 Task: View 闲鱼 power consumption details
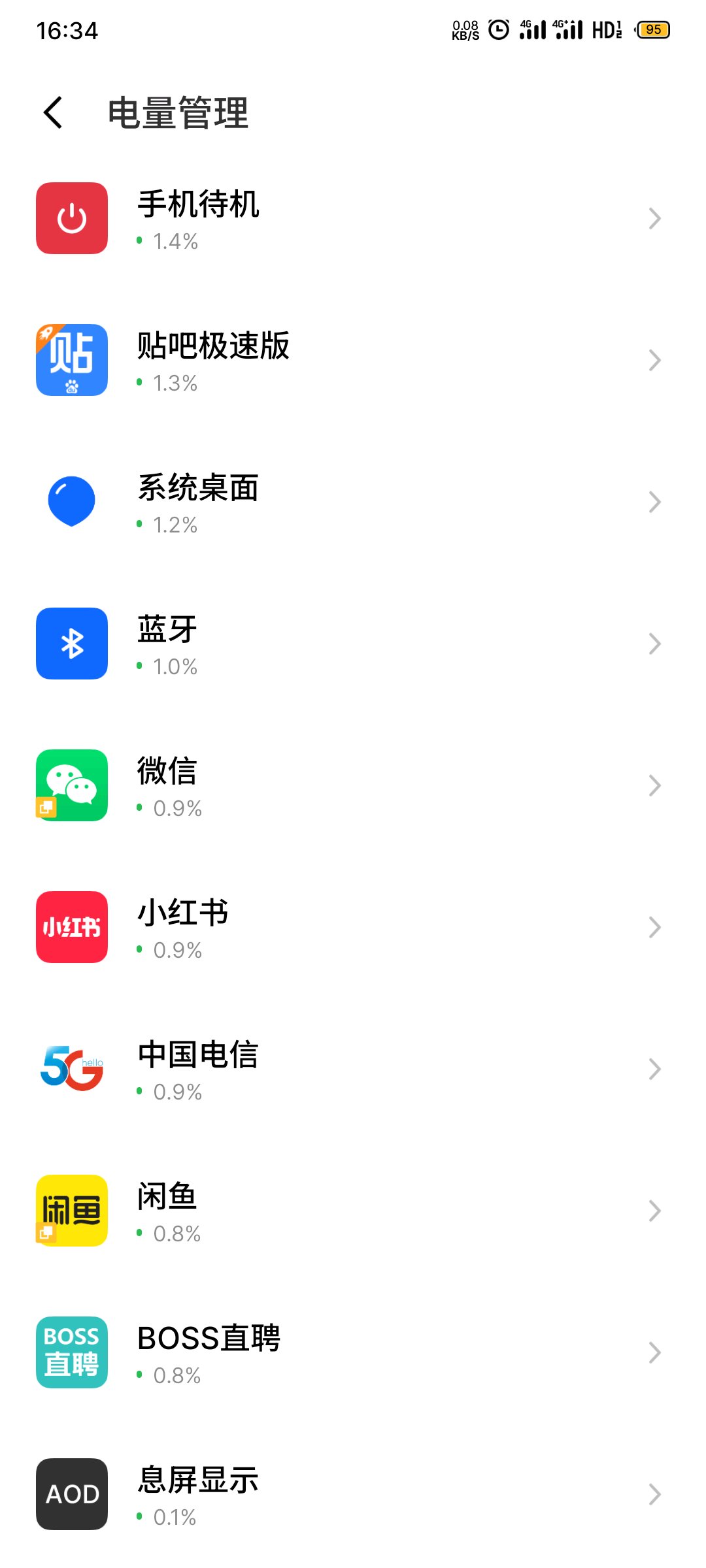(x=353, y=1211)
